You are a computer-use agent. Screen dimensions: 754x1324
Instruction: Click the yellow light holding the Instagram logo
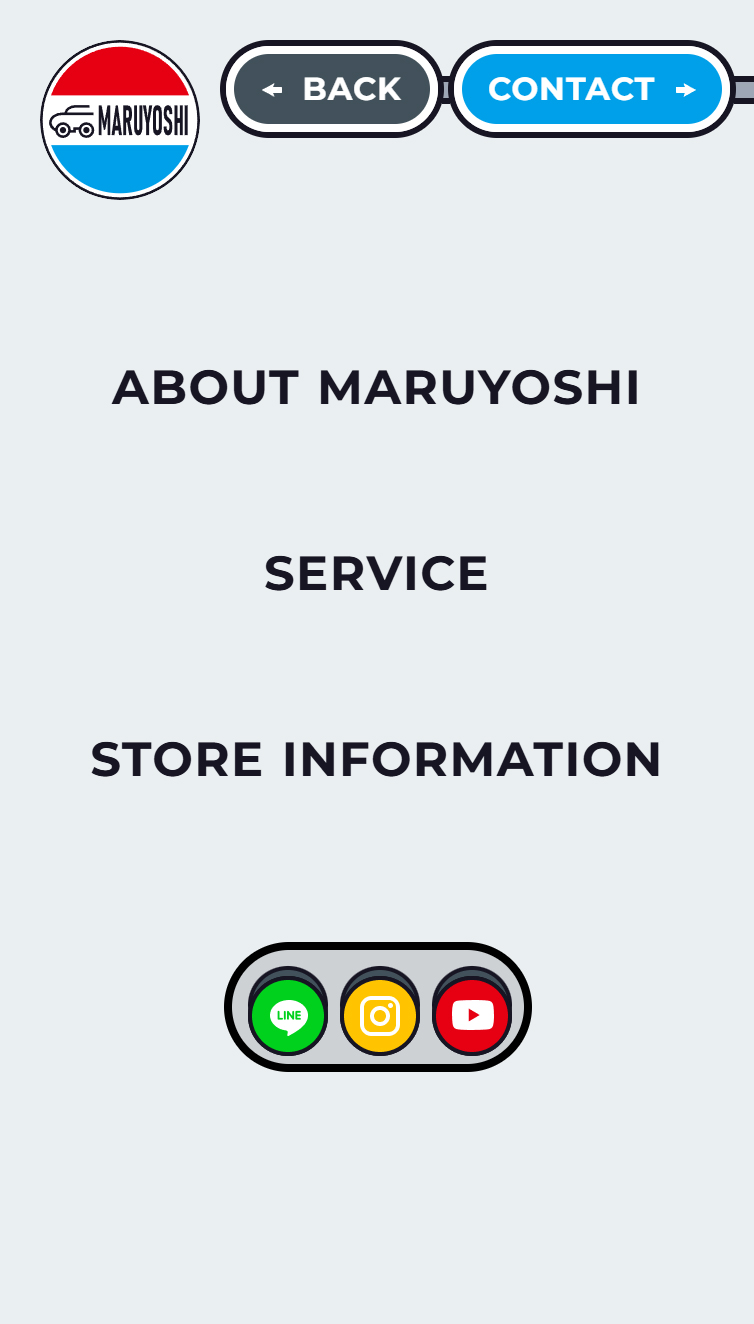pyautogui.click(x=380, y=1015)
